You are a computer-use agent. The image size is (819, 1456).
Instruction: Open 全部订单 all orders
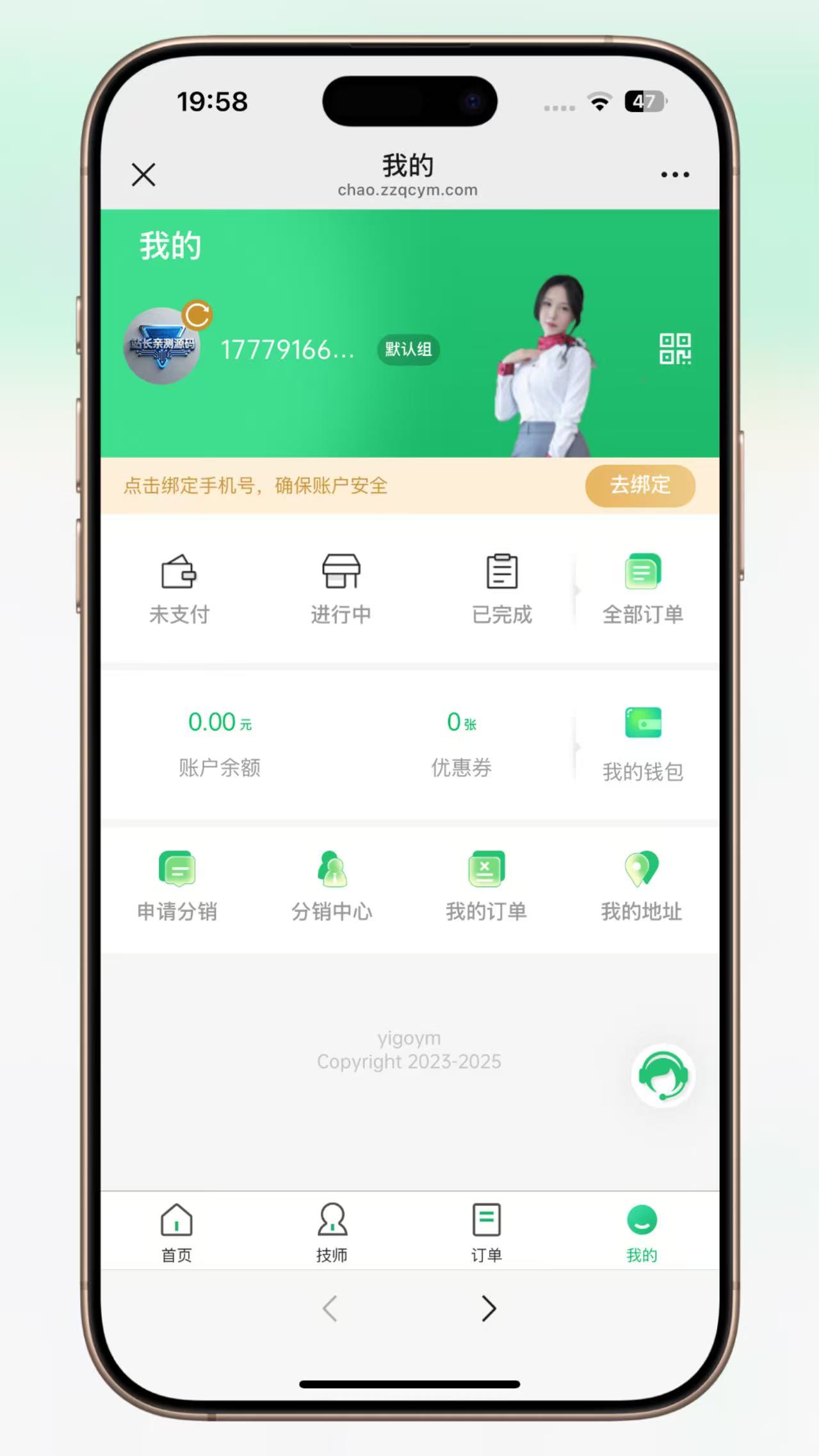[x=642, y=589]
